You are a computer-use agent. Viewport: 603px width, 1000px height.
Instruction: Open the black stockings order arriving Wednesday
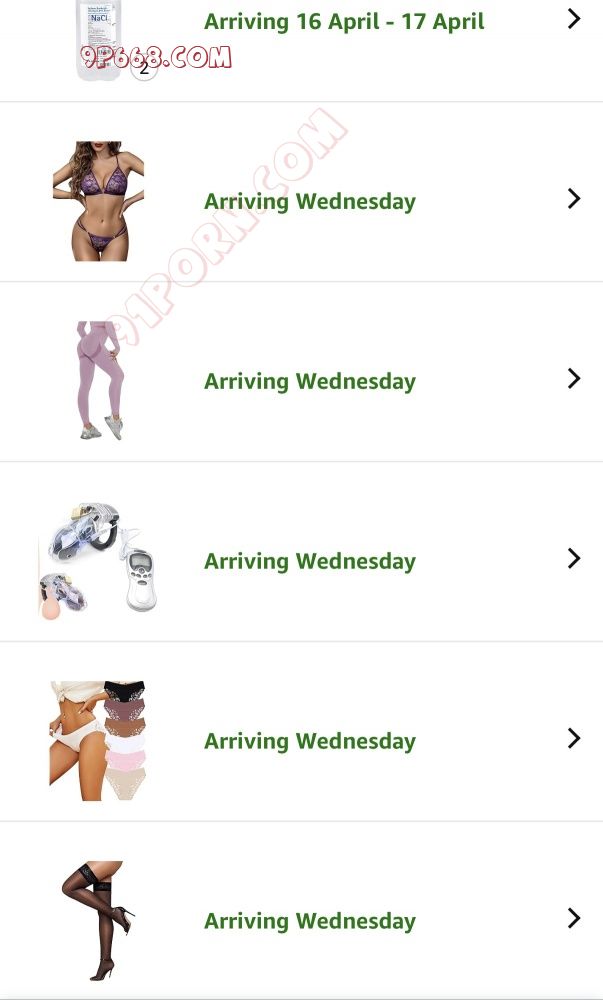(x=309, y=921)
